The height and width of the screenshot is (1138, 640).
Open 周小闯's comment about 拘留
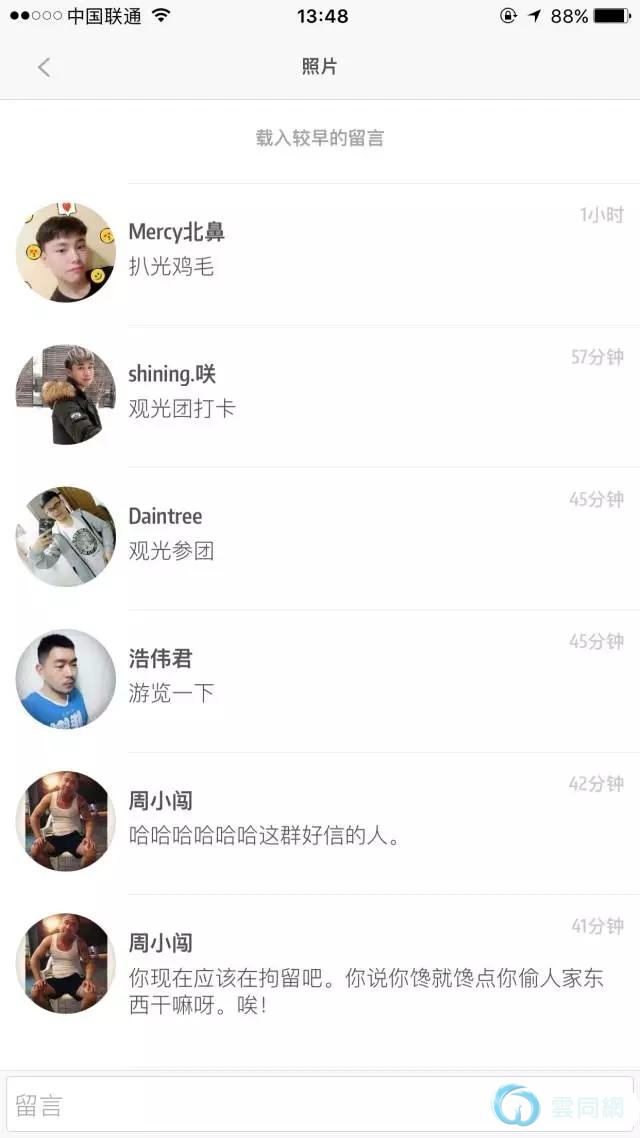[x=366, y=991]
